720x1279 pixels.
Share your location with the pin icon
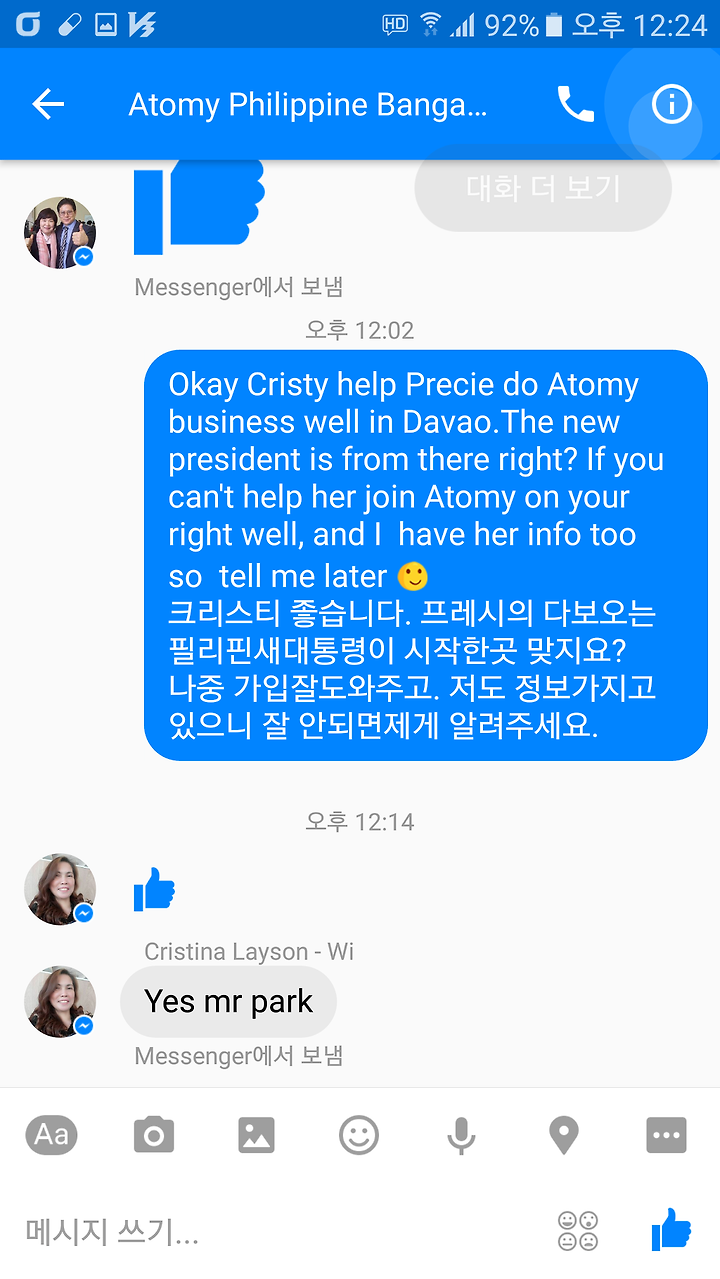coord(564,1135)
